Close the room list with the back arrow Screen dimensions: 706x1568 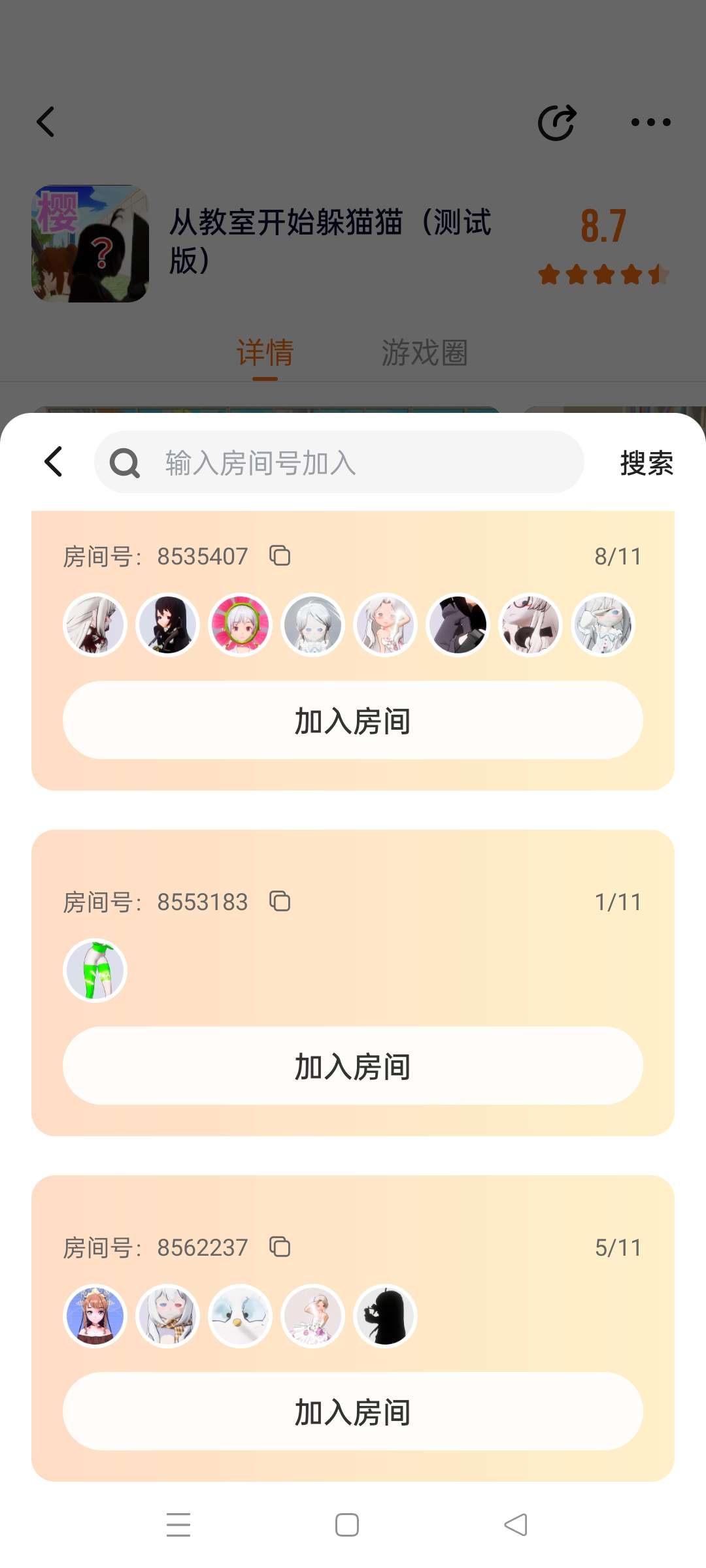tap(54, 462)
